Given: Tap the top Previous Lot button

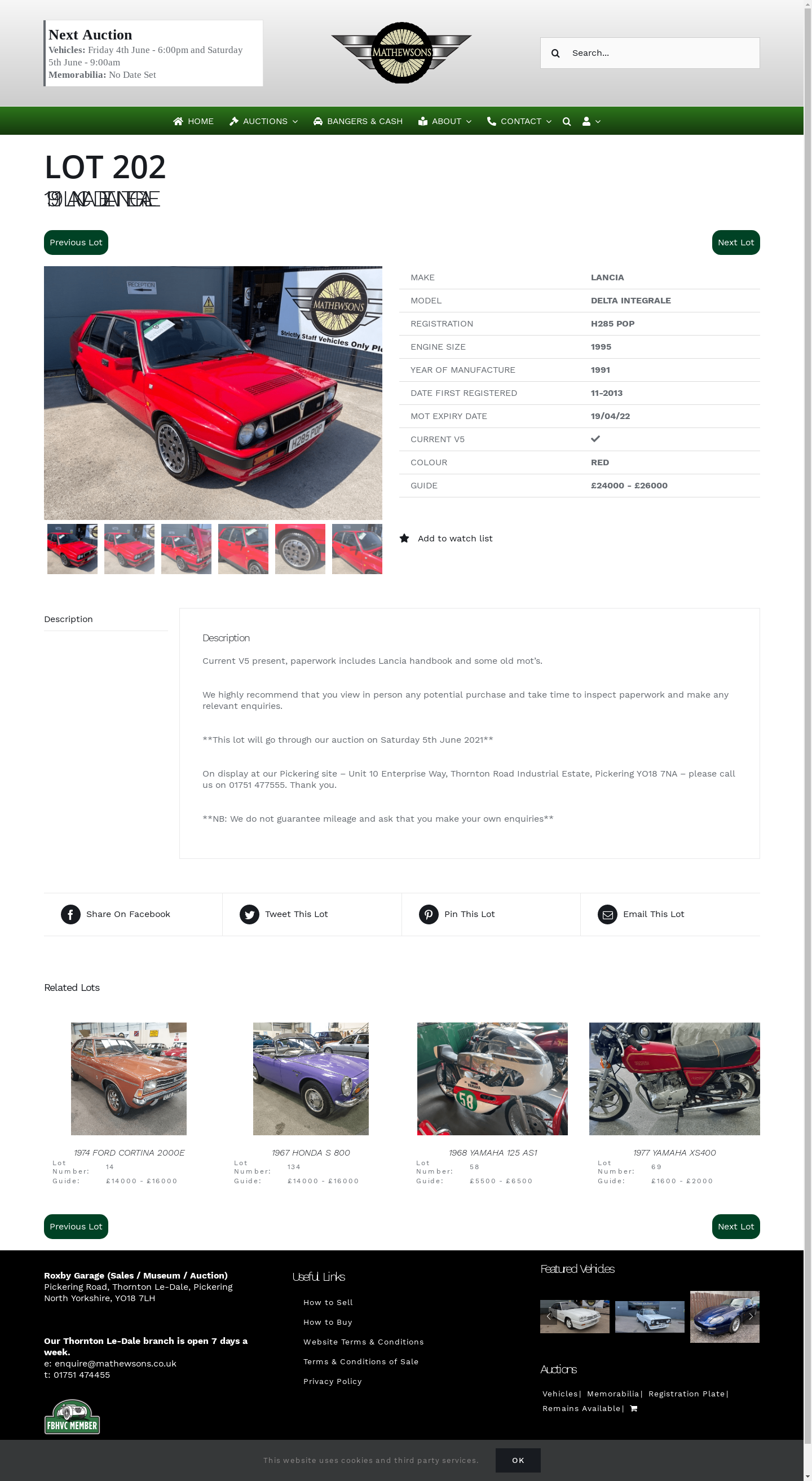Looking at the screenshot, I should tap(76, 243).
